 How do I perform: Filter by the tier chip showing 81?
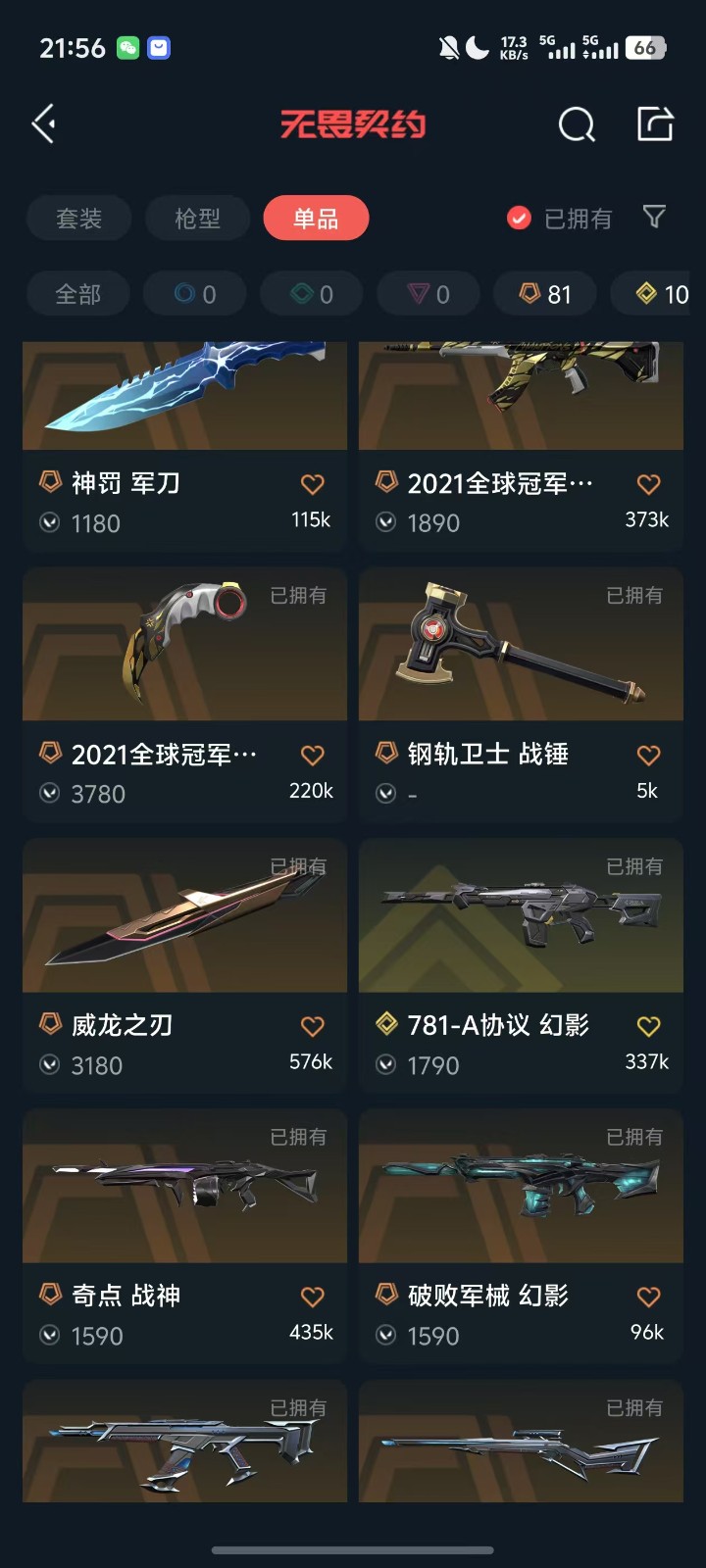coord(545,294)
